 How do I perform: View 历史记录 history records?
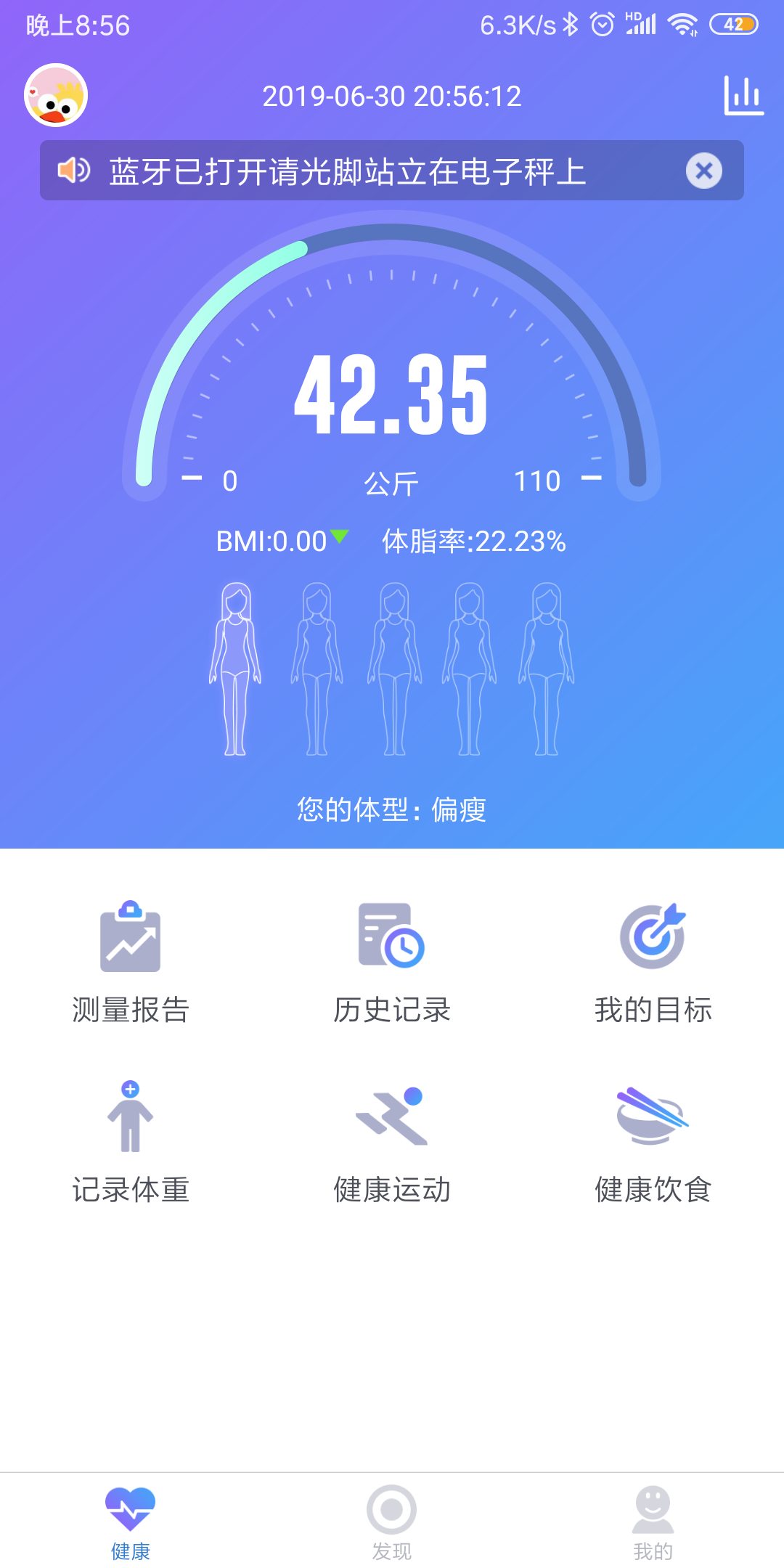pyautogui.click(x=392, y=962)
